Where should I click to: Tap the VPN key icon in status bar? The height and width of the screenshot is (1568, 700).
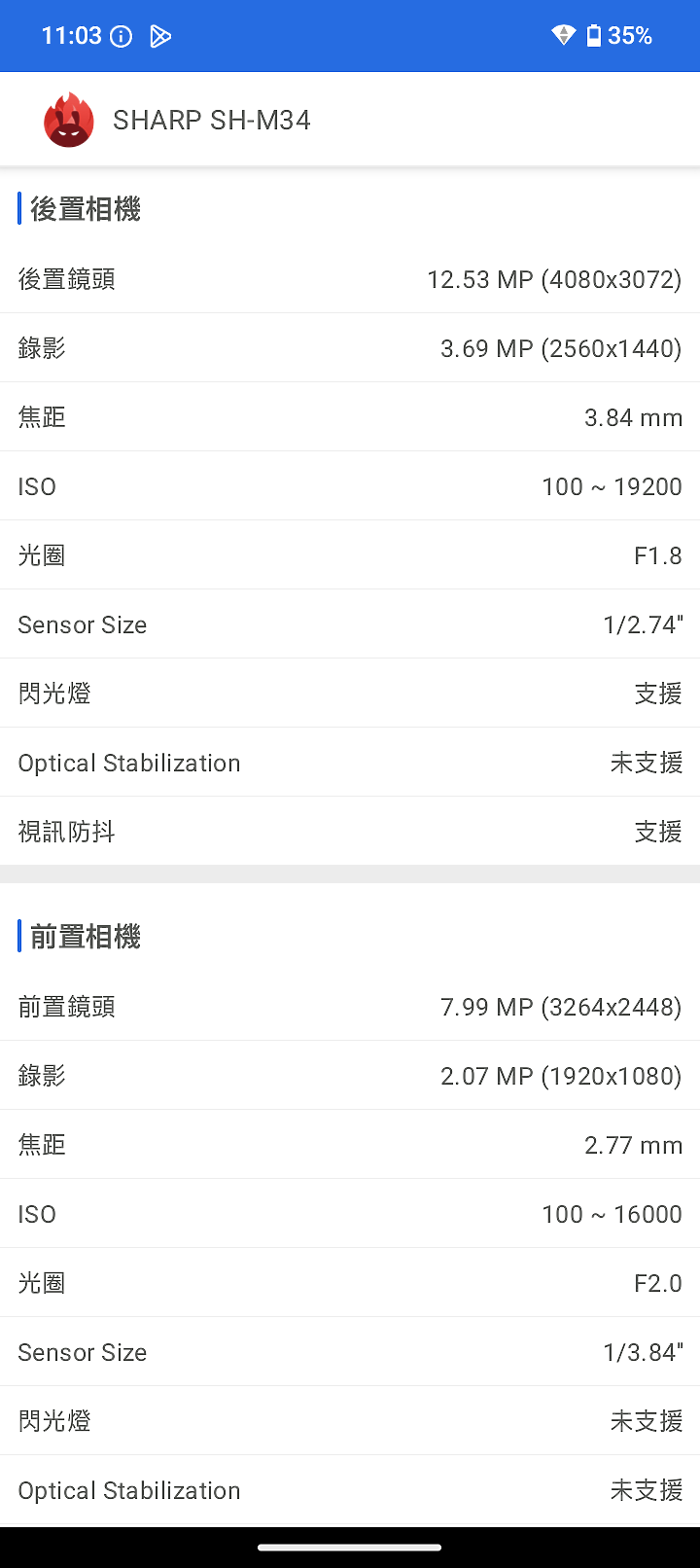pos(564,36)
